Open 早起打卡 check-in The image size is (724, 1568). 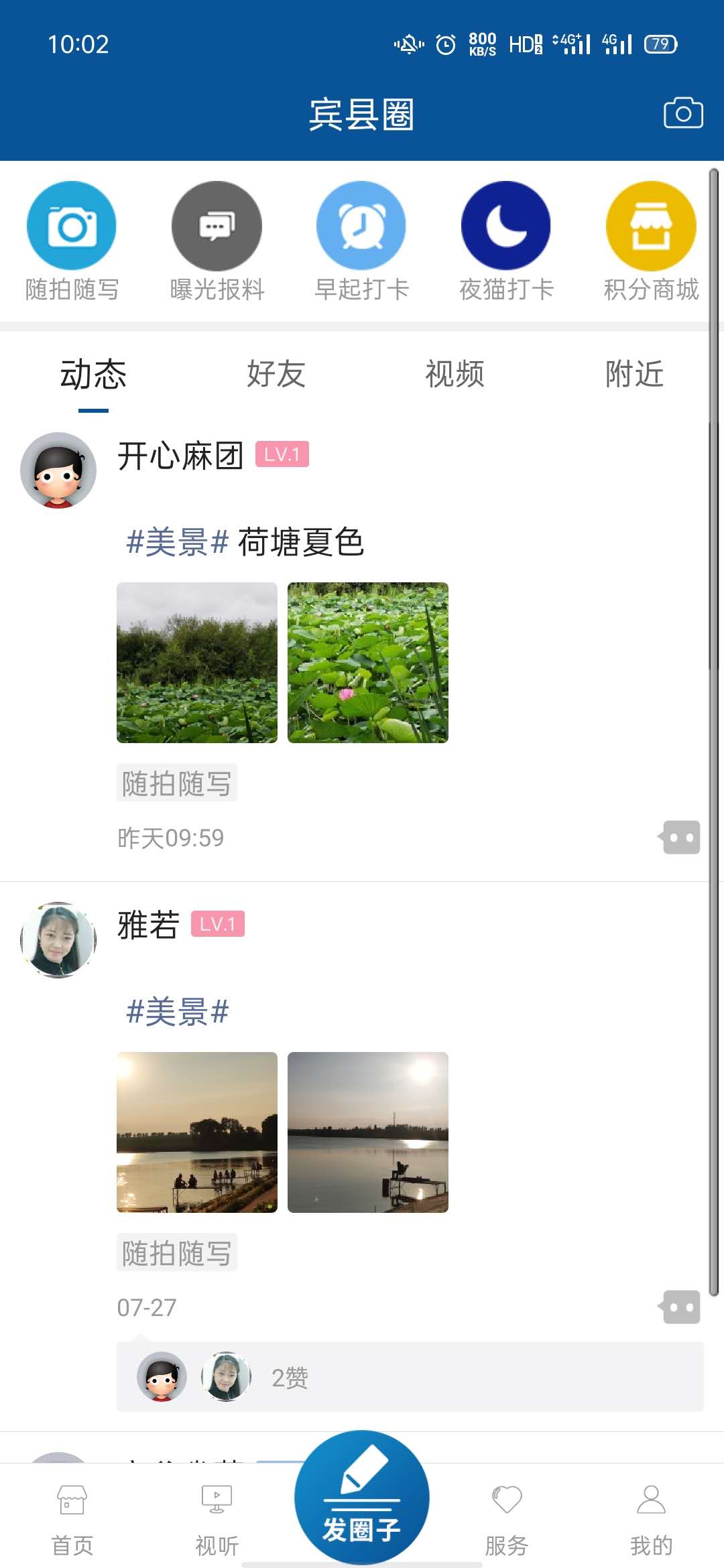[361, 226]
